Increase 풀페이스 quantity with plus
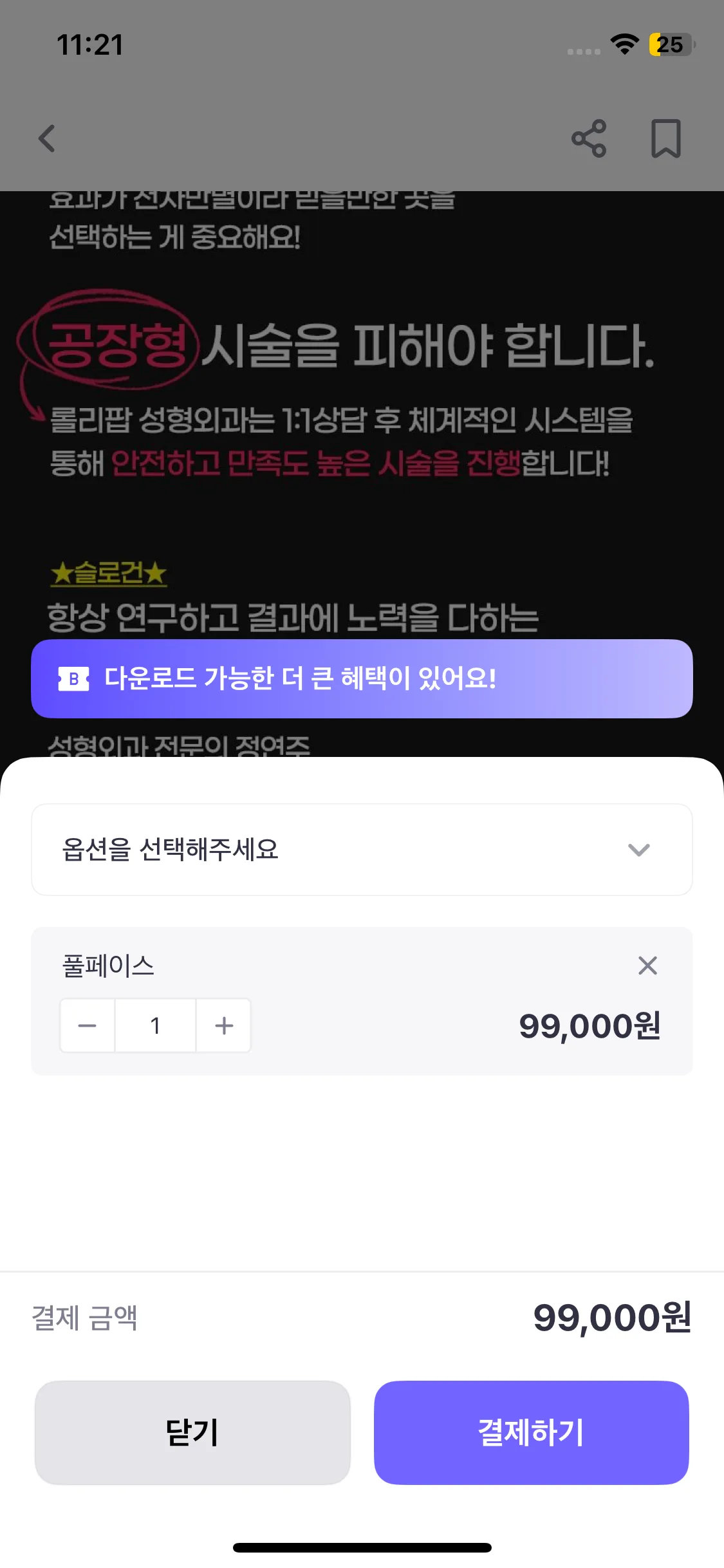The height and width of the screenshot is (1568, 724). pyautogui.click(x=223, y=1025)
